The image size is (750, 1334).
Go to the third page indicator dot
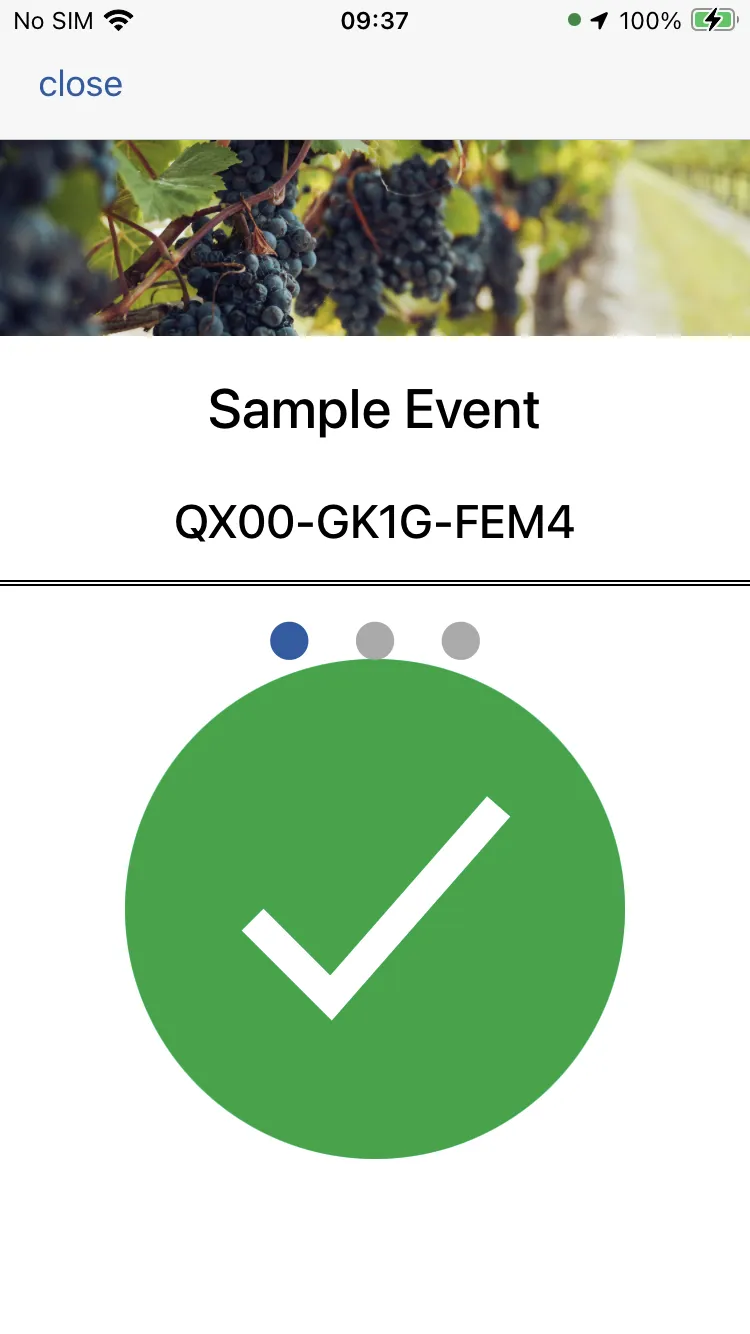click(461, 640)
